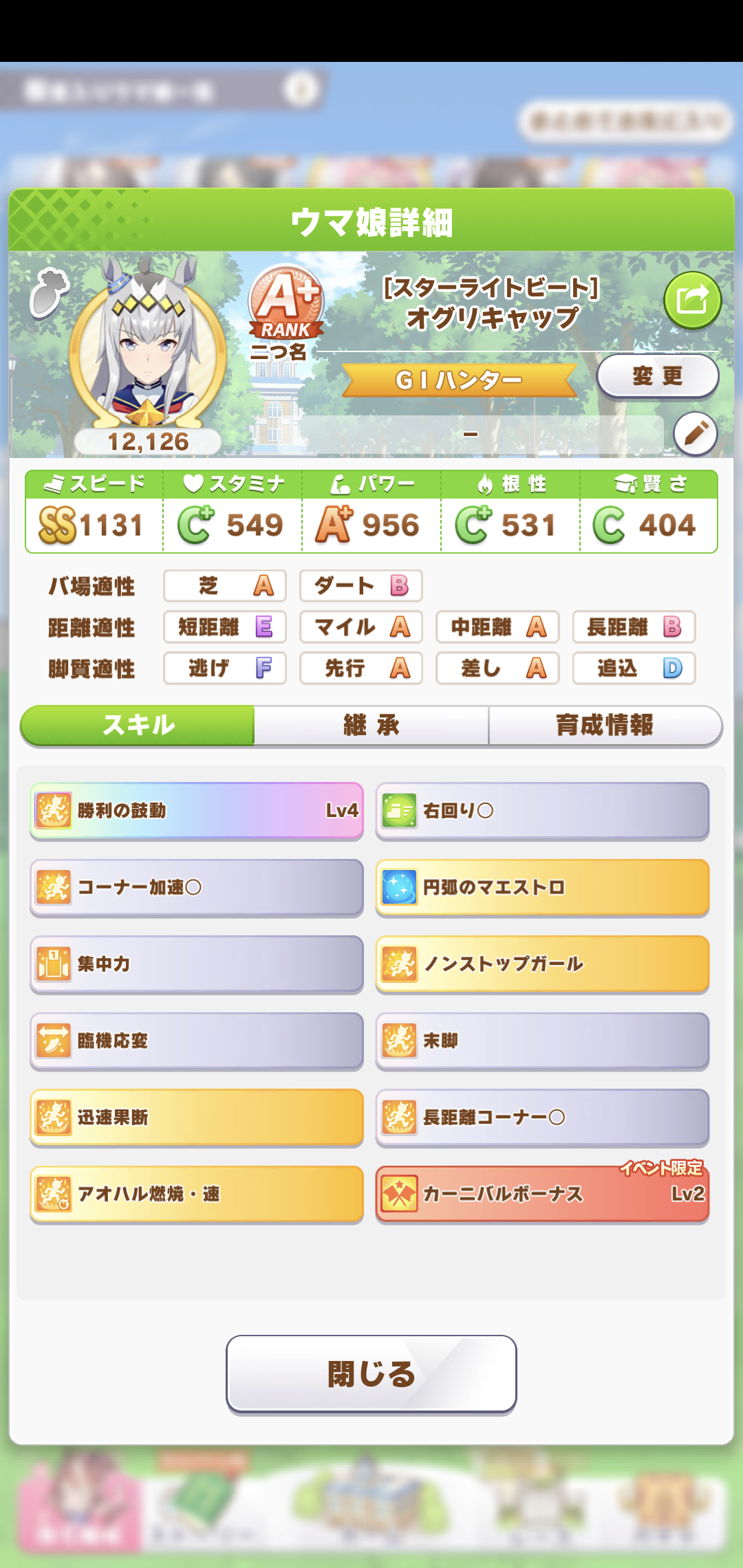Screen dimensions: 743x1568
Task: Open skill 臨機応変 details
Action: (x=197, y=1041)
